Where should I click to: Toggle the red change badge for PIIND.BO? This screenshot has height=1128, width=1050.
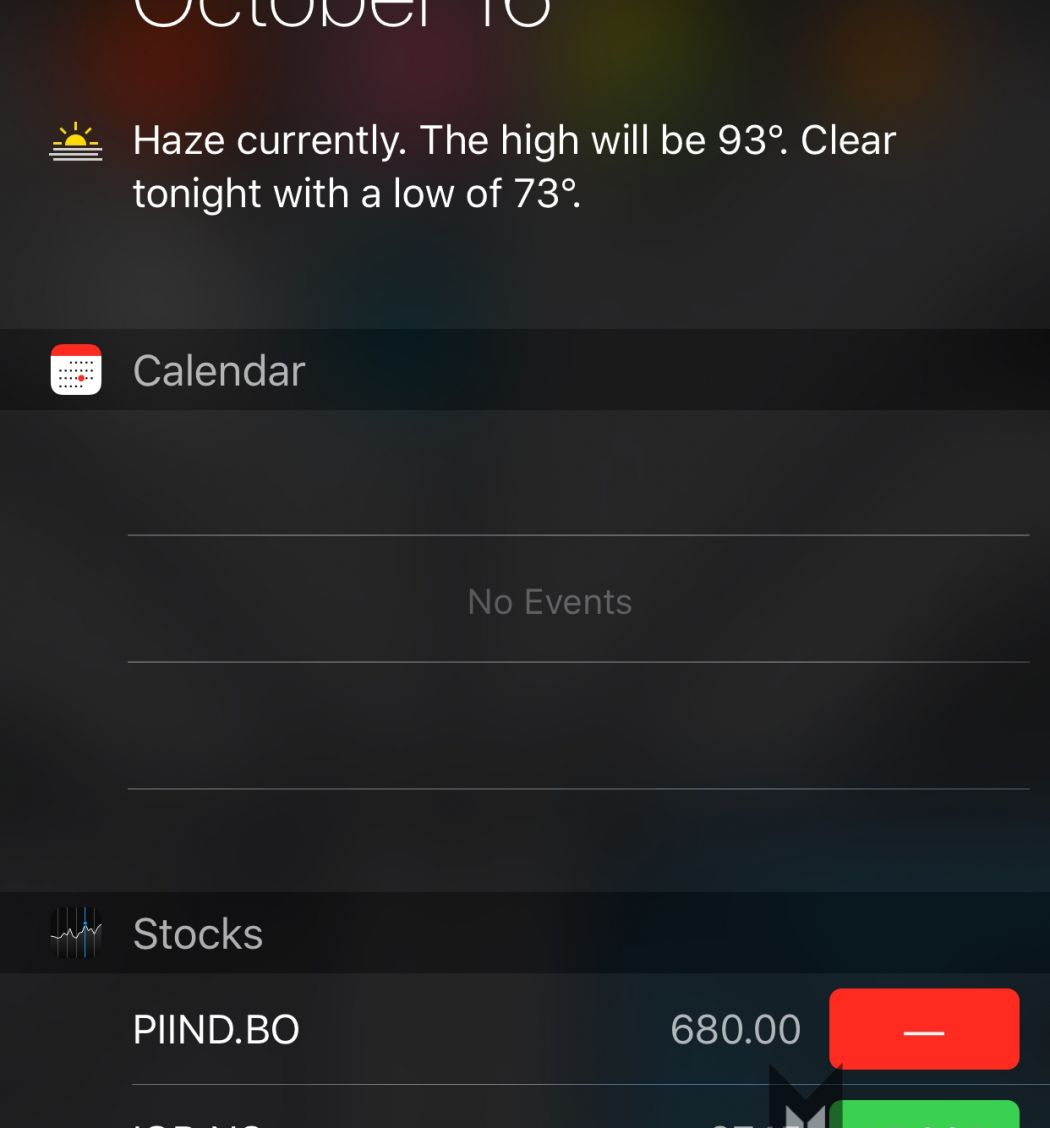coord(923,1030)
